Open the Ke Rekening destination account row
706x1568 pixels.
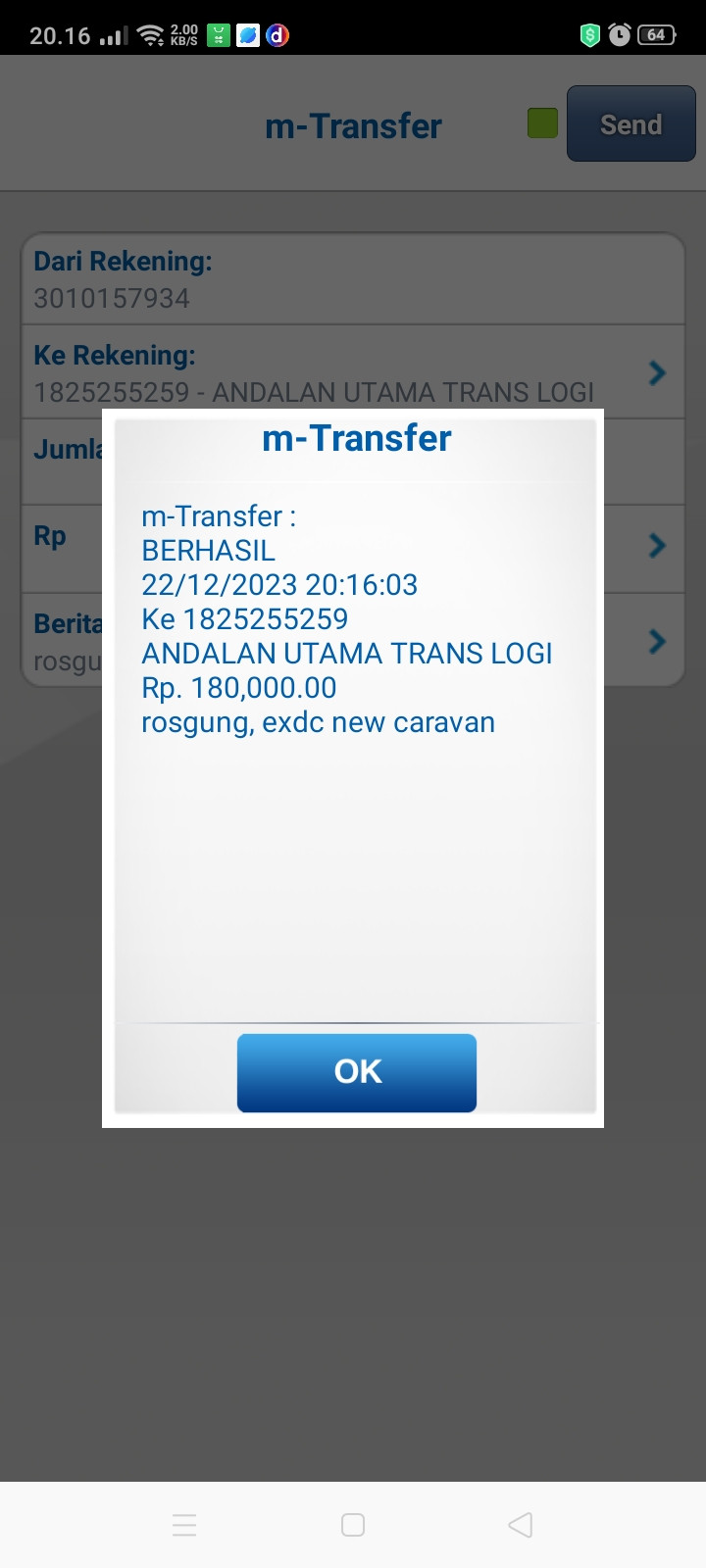click(353, 372)
